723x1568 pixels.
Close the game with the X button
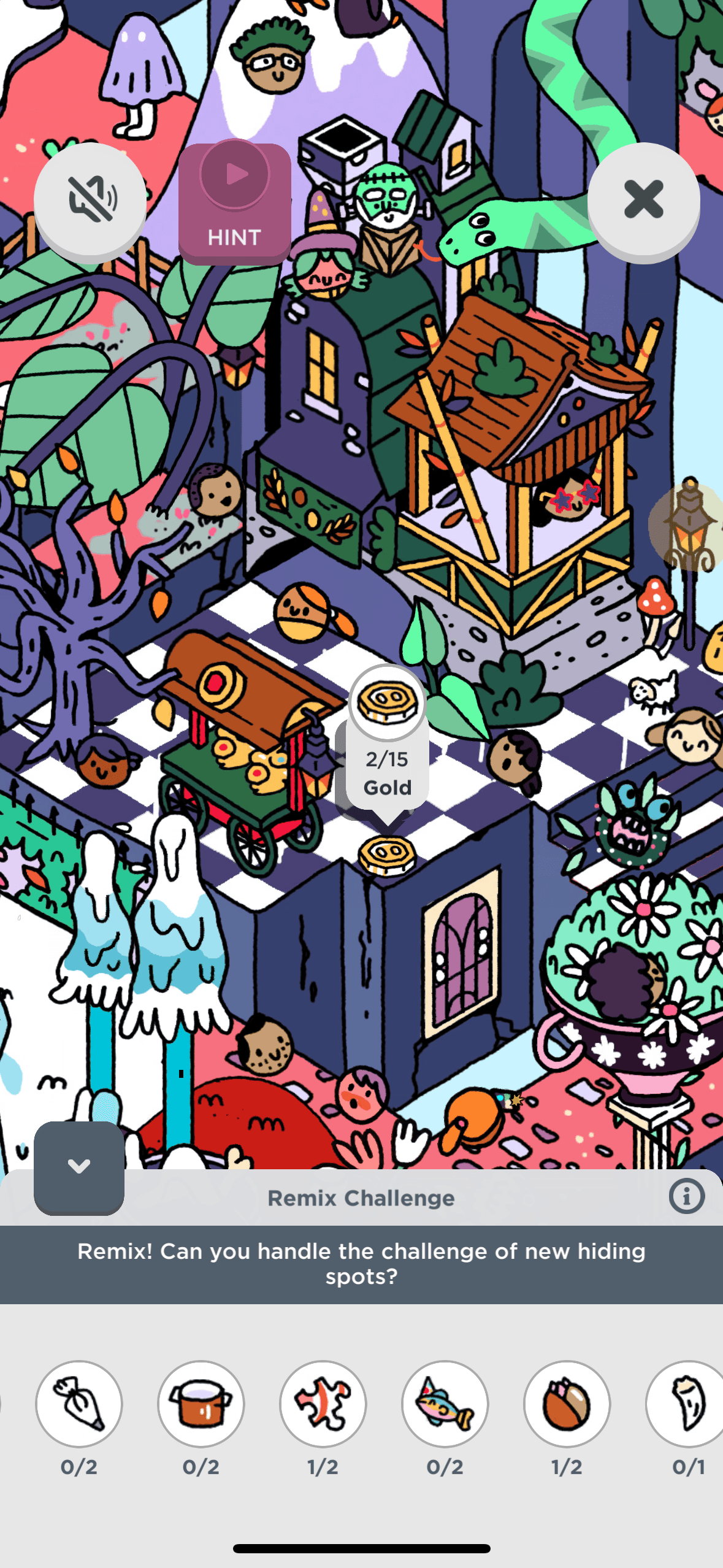pos(643,199)
